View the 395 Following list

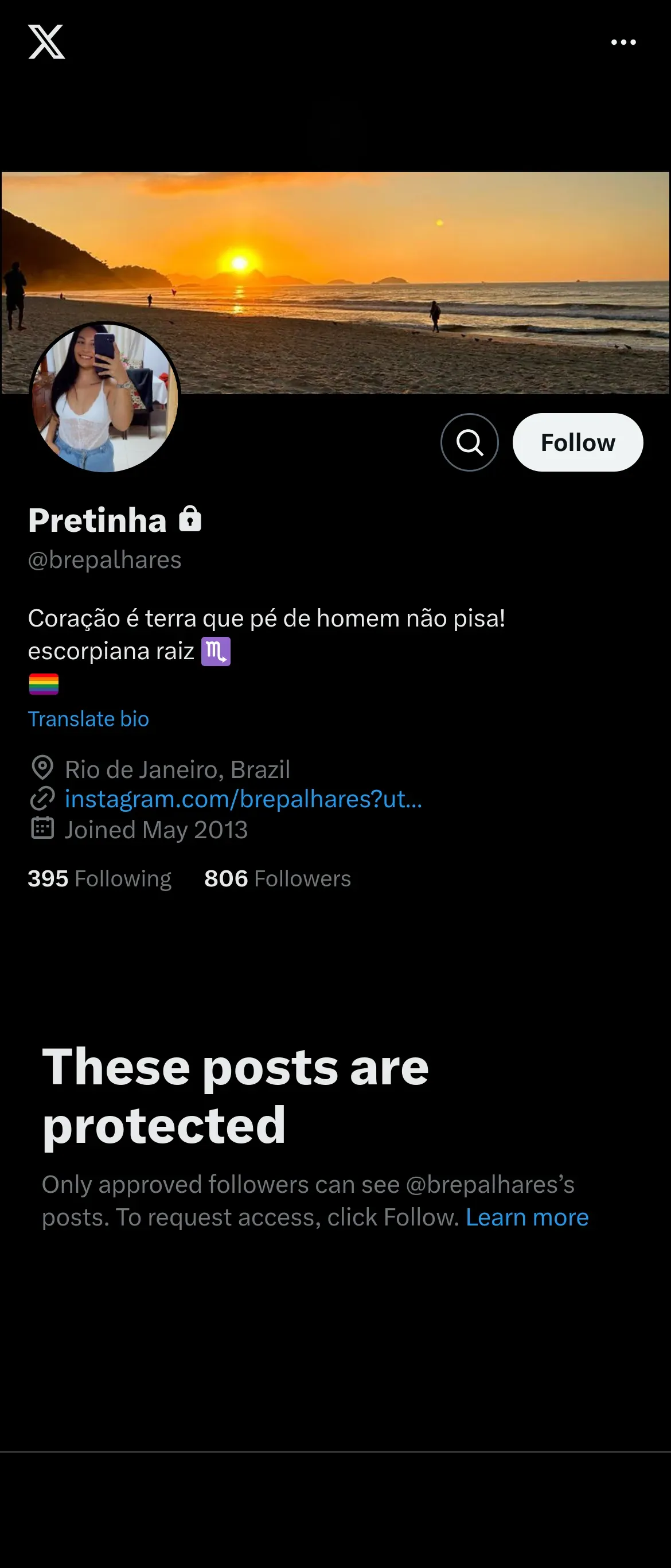tap(100, 878)
